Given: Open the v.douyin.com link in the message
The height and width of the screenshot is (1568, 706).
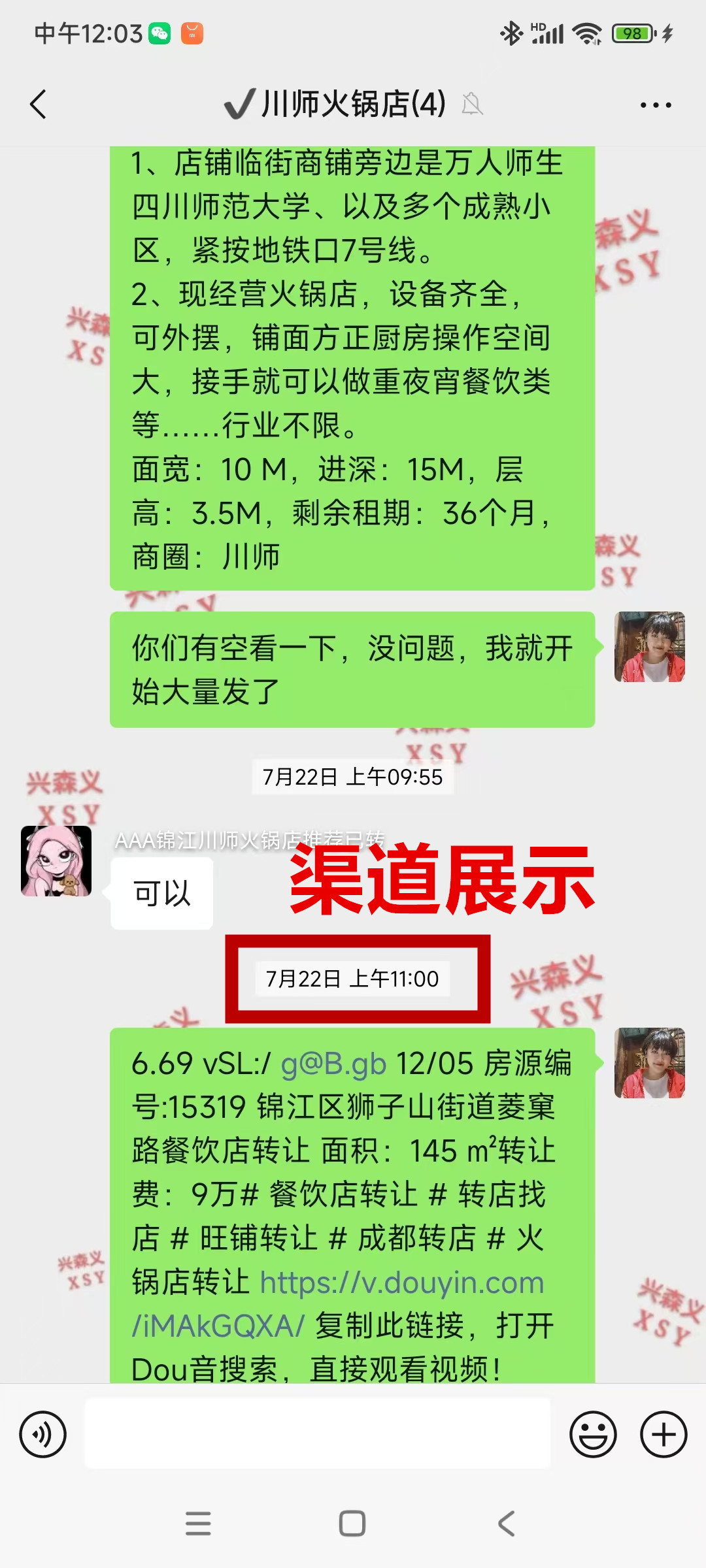Looking at the screenshot, I should [401, 1283].
